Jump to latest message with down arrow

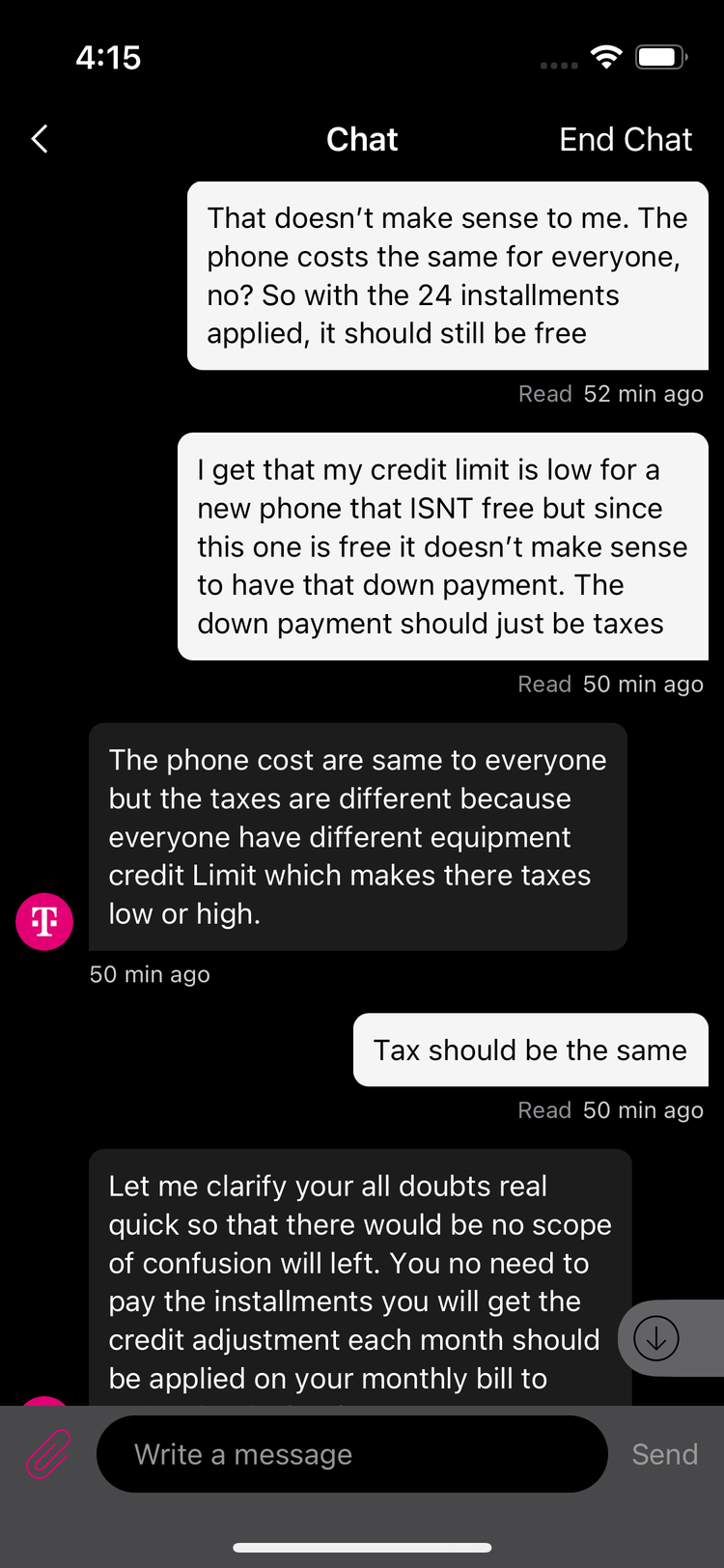point(656,1338)
